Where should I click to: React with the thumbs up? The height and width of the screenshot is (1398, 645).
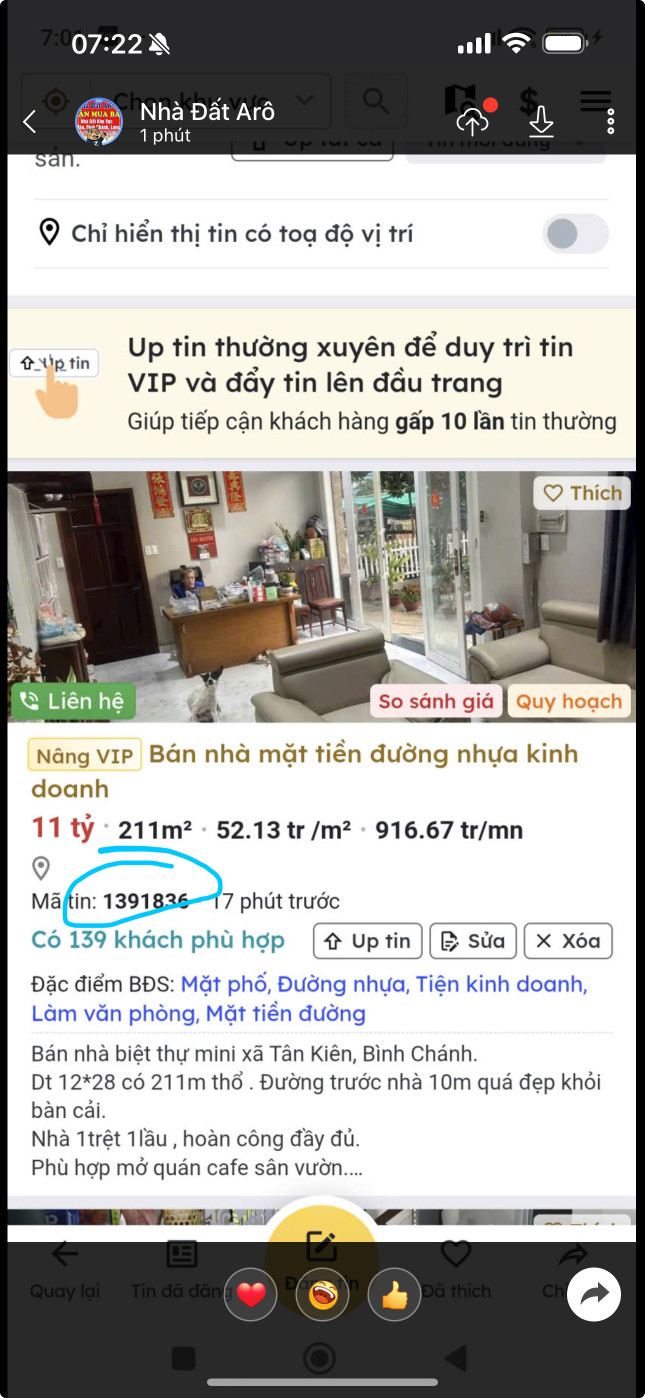click(395, 1296)
